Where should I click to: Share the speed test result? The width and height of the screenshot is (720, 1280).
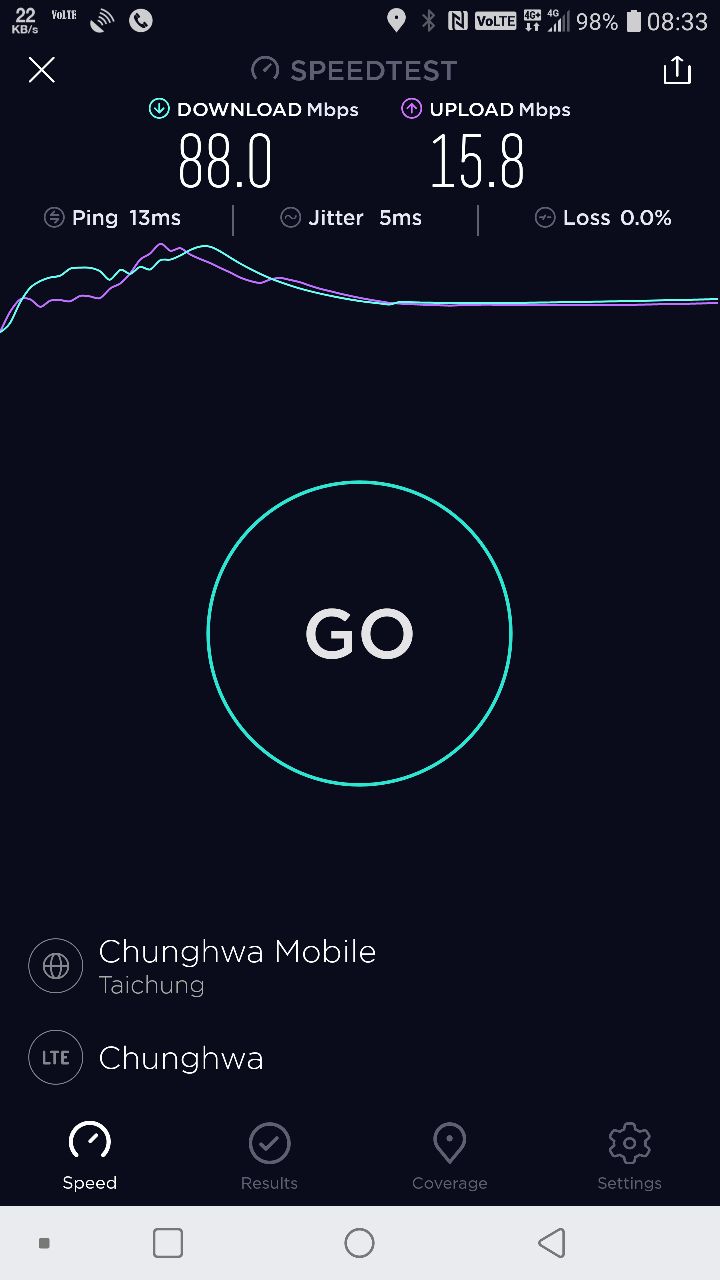coord(677,70)
